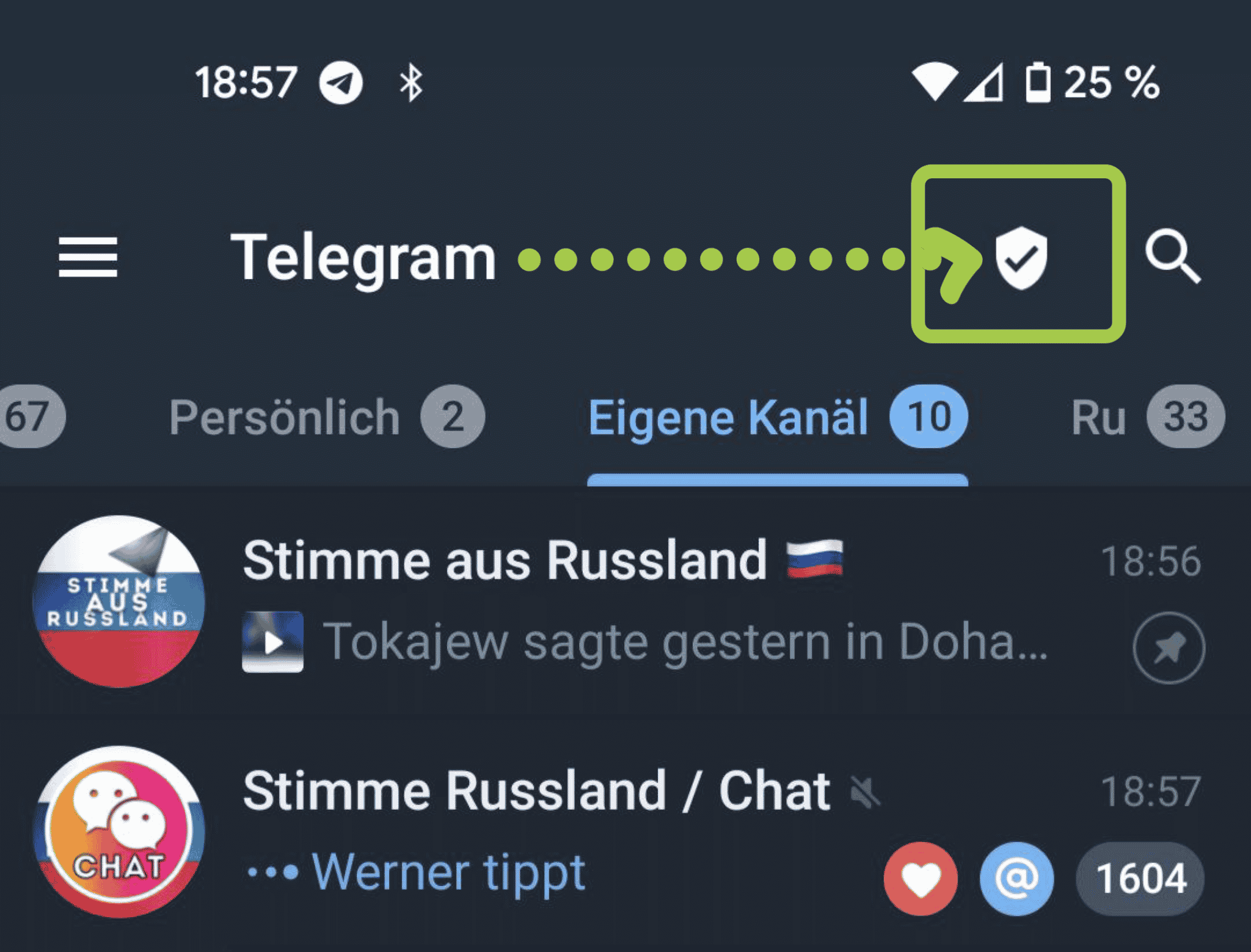The width and height of the screenshot is (1251, 952).
Task: Open the search magnifier
Action: pos(1172,256)
